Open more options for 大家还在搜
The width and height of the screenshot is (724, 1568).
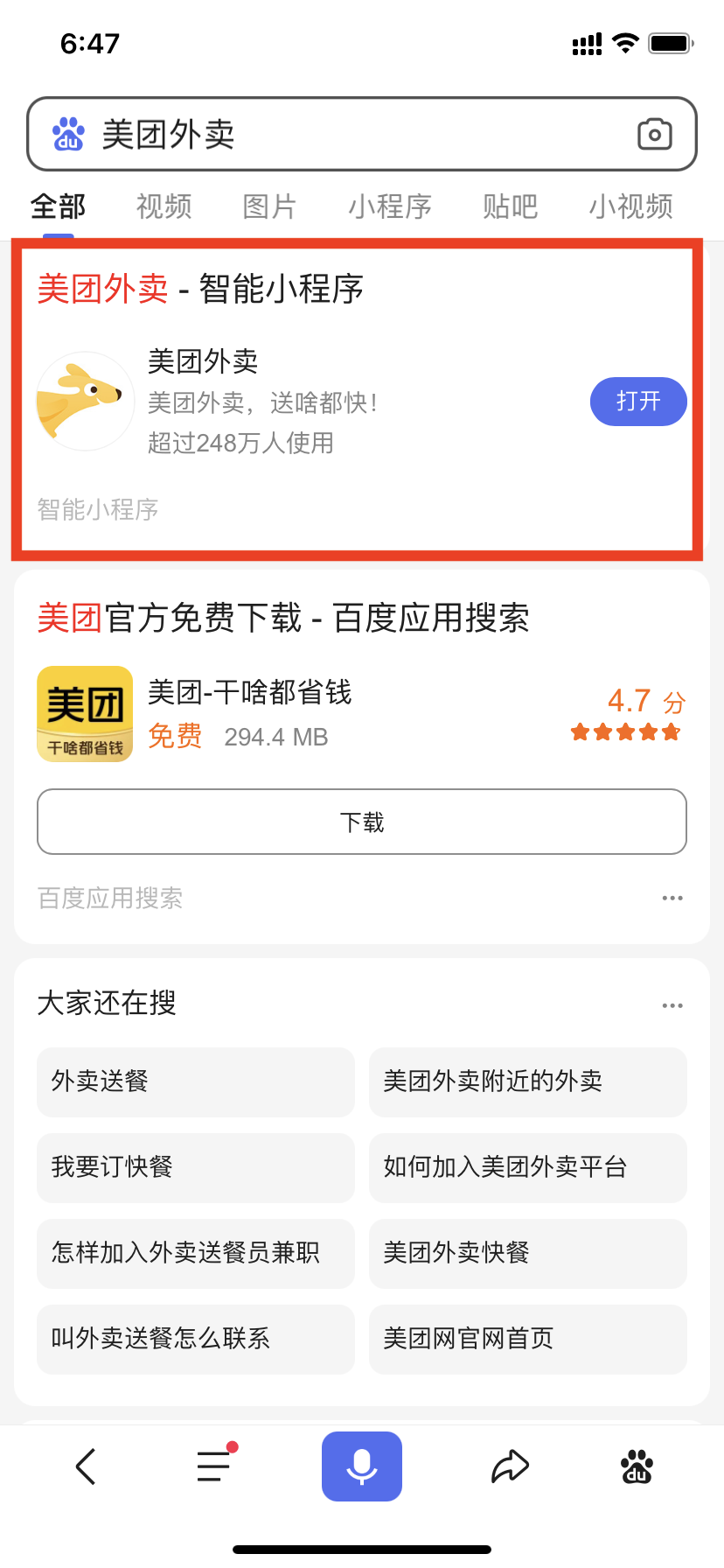click(672, 1005)
